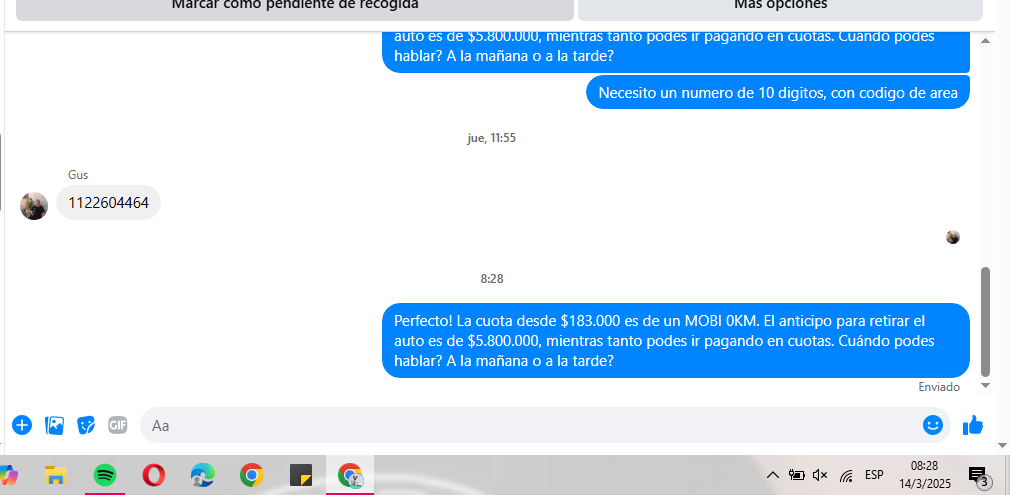Open the GIF picker
This screenshot has height=495, width=1010.
(118, 425)
